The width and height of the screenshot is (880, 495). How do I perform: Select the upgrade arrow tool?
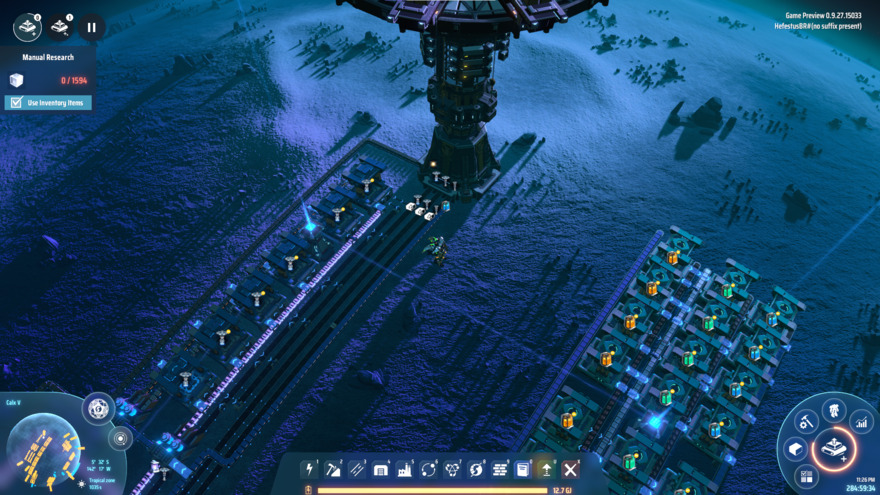546,469
